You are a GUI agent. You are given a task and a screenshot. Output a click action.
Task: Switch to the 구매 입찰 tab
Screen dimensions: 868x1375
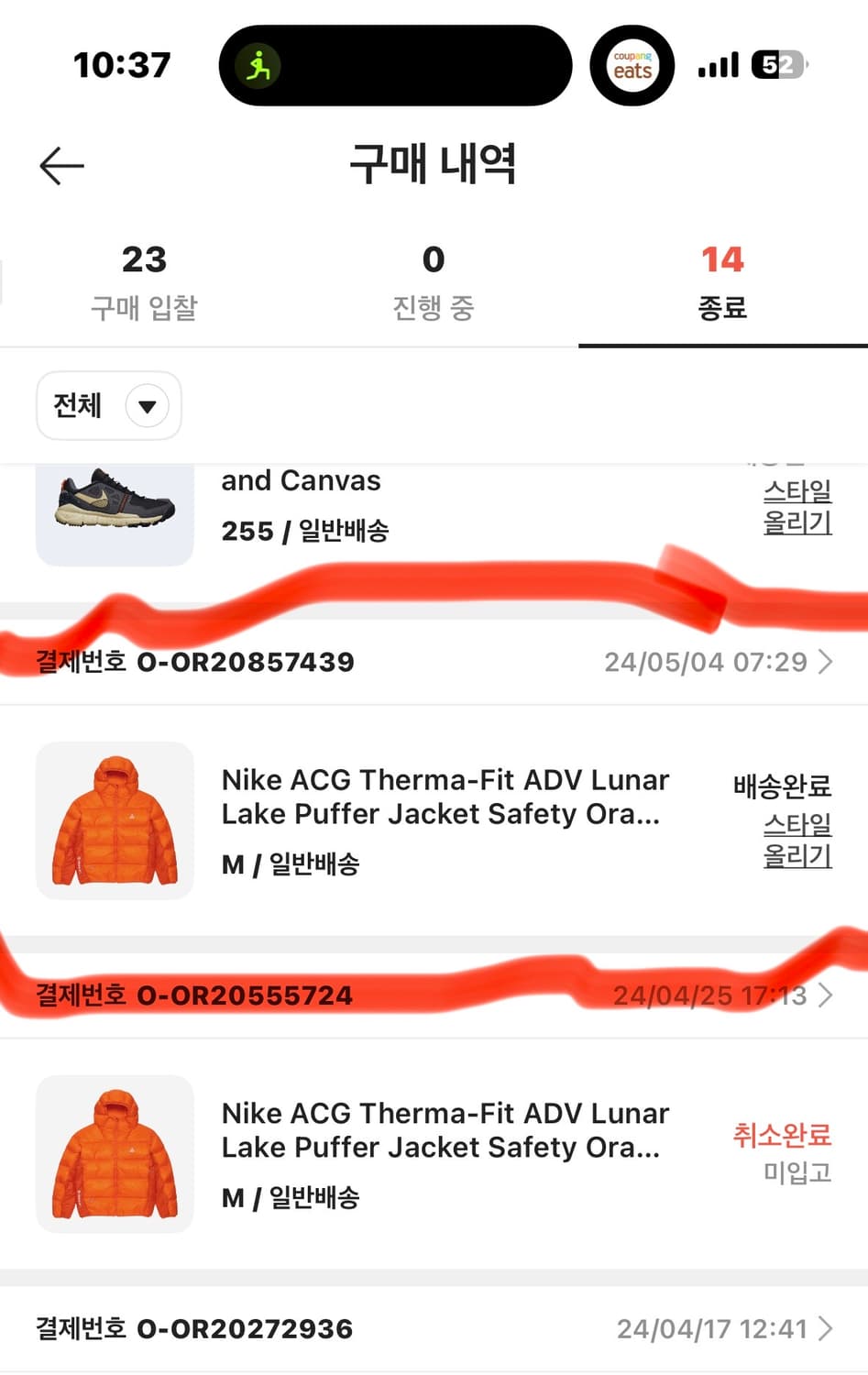[x=144, y=280]
